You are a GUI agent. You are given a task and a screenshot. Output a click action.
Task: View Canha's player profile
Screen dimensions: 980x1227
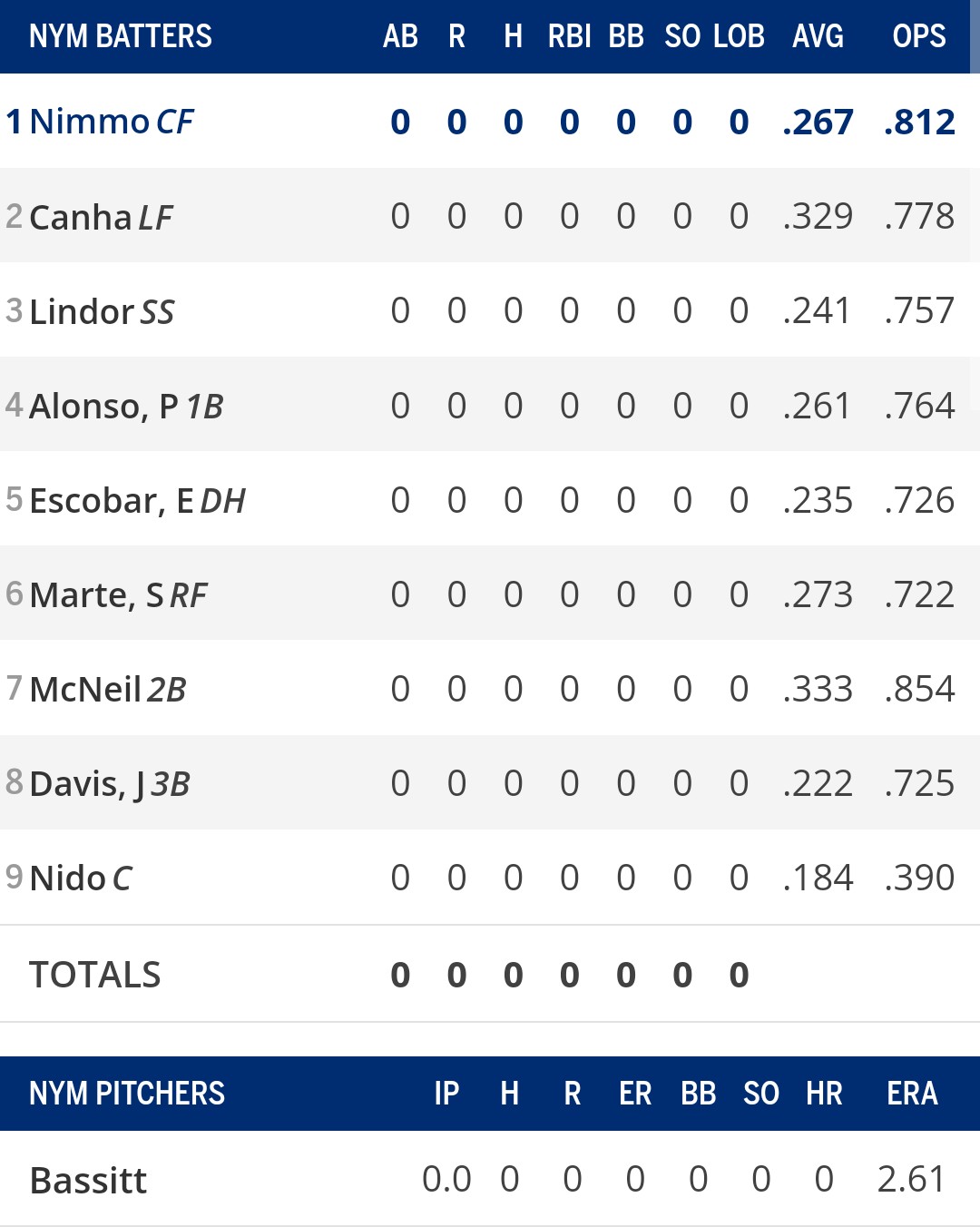pos(81,217)
